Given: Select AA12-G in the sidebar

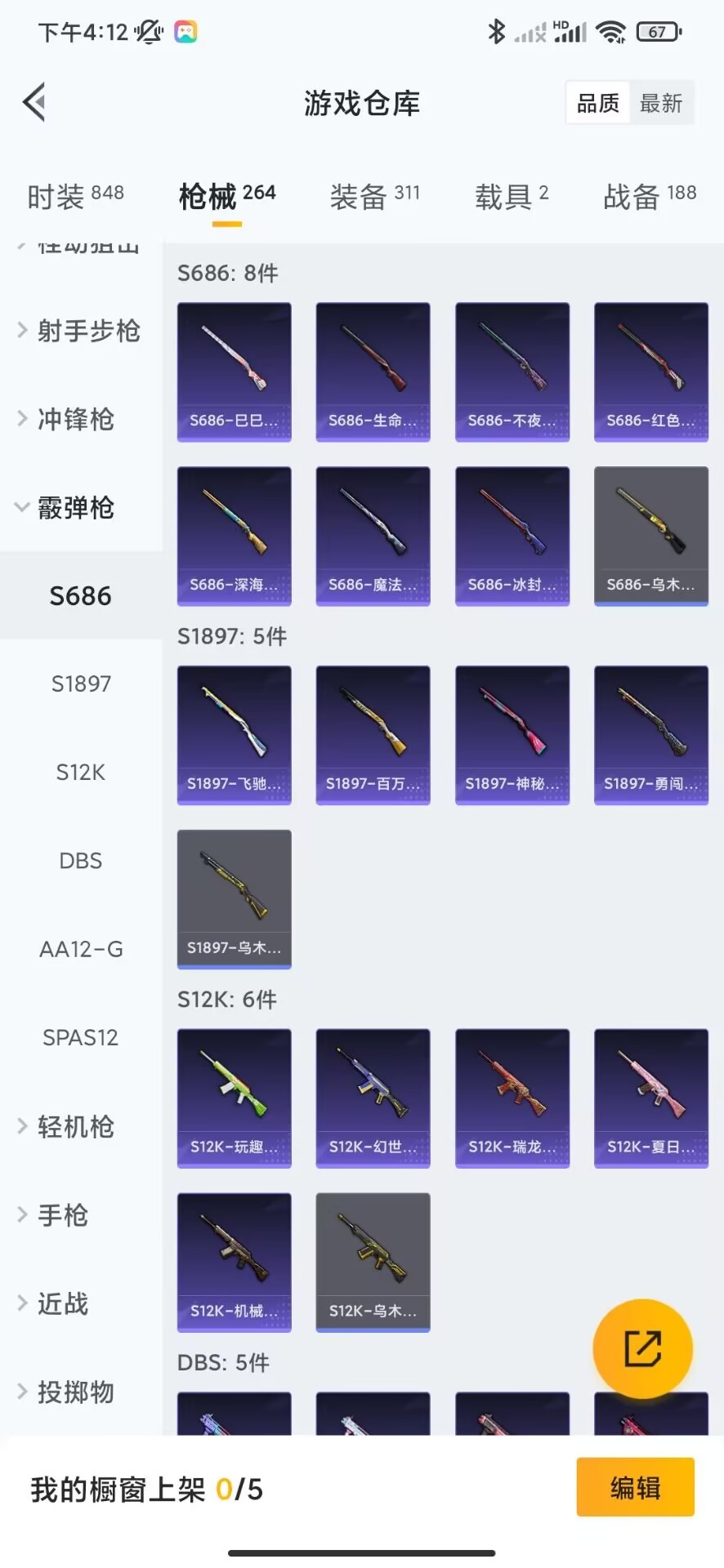Looking at the screenshot, I should [81, 949].
